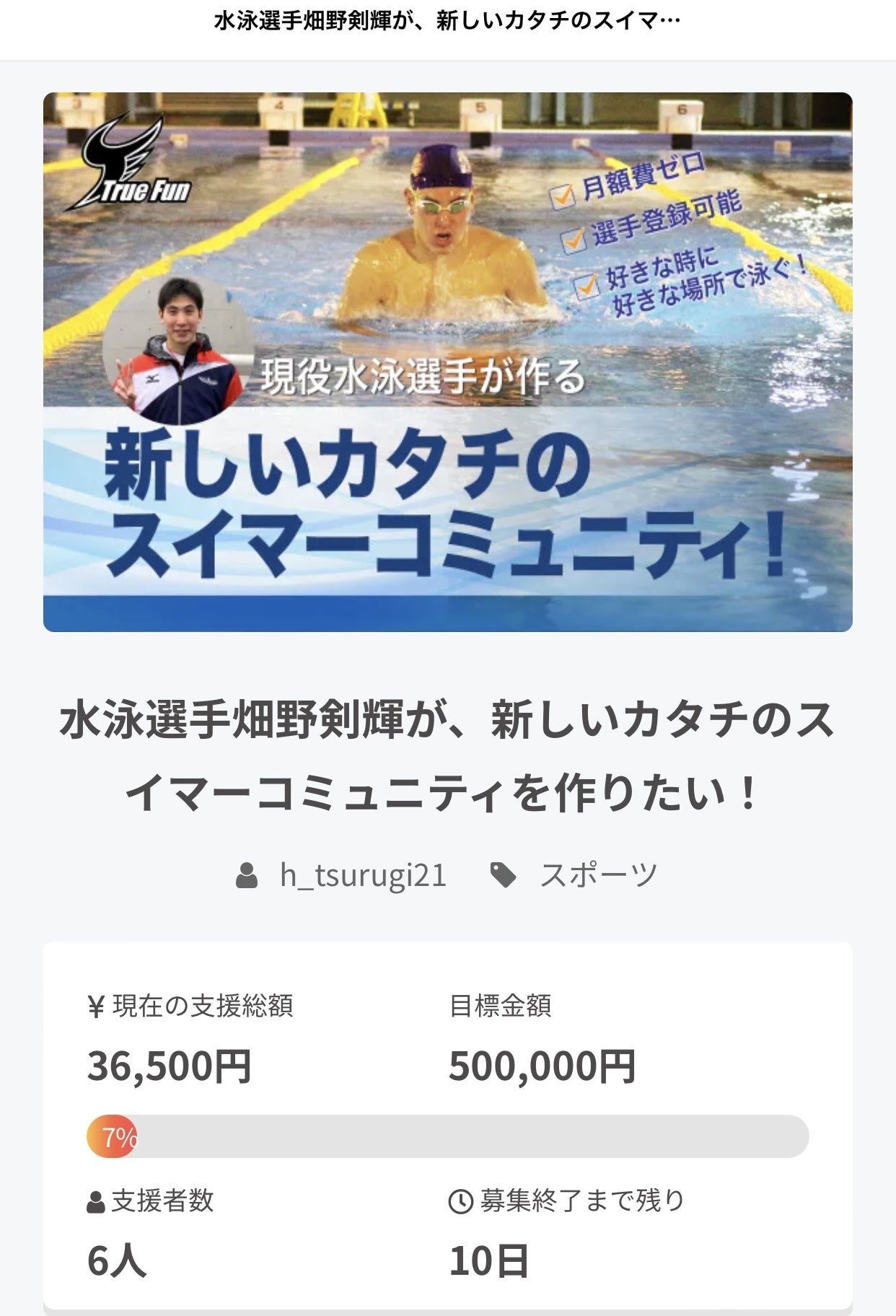Open the h_tsurugi21 owner profile link
This screenshot has width=896, height=1316.
pos(362,875)
